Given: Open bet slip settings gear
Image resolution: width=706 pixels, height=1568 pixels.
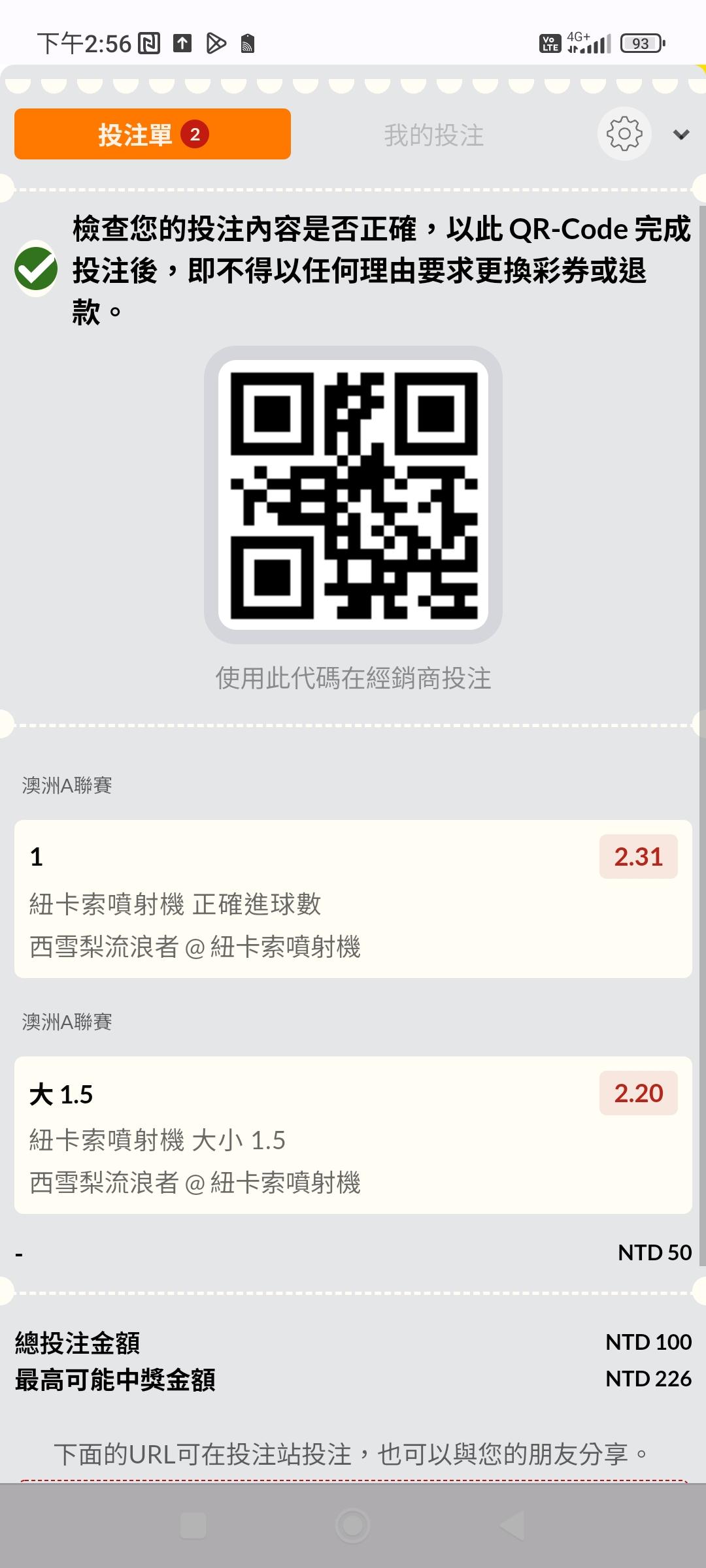Looking at the screenshot, I should tap(624, 134).
